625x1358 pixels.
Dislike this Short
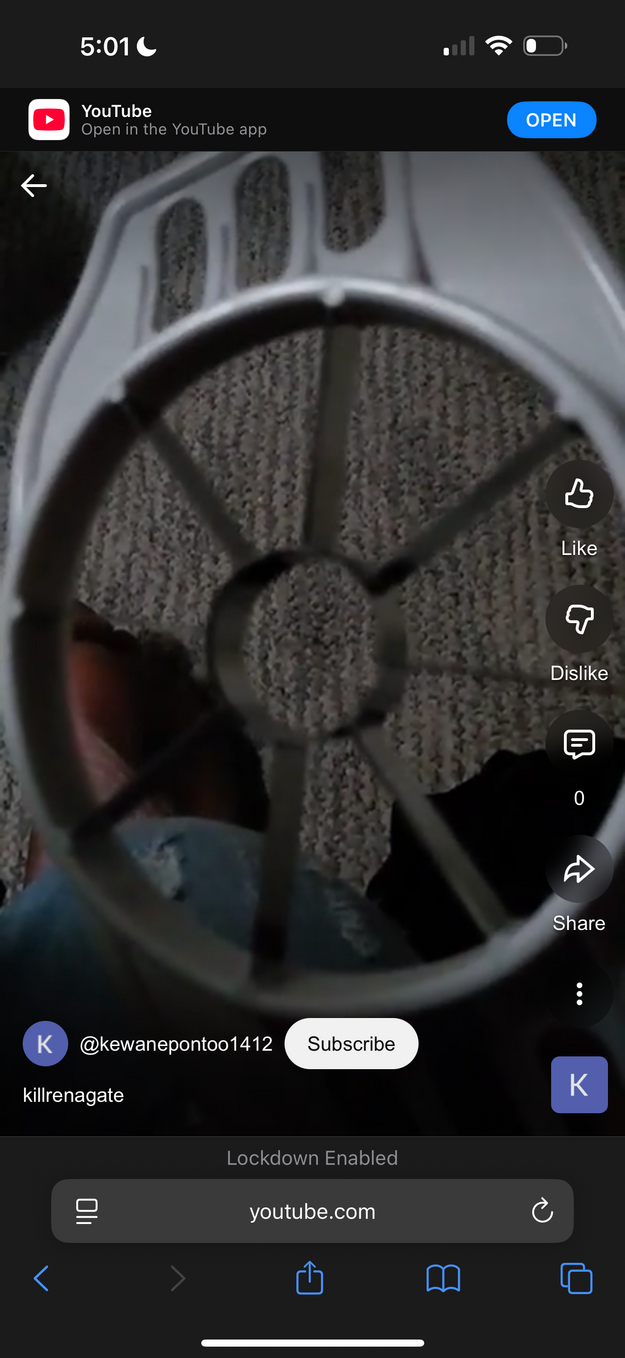pyautogui.click(x=579, y=620)
